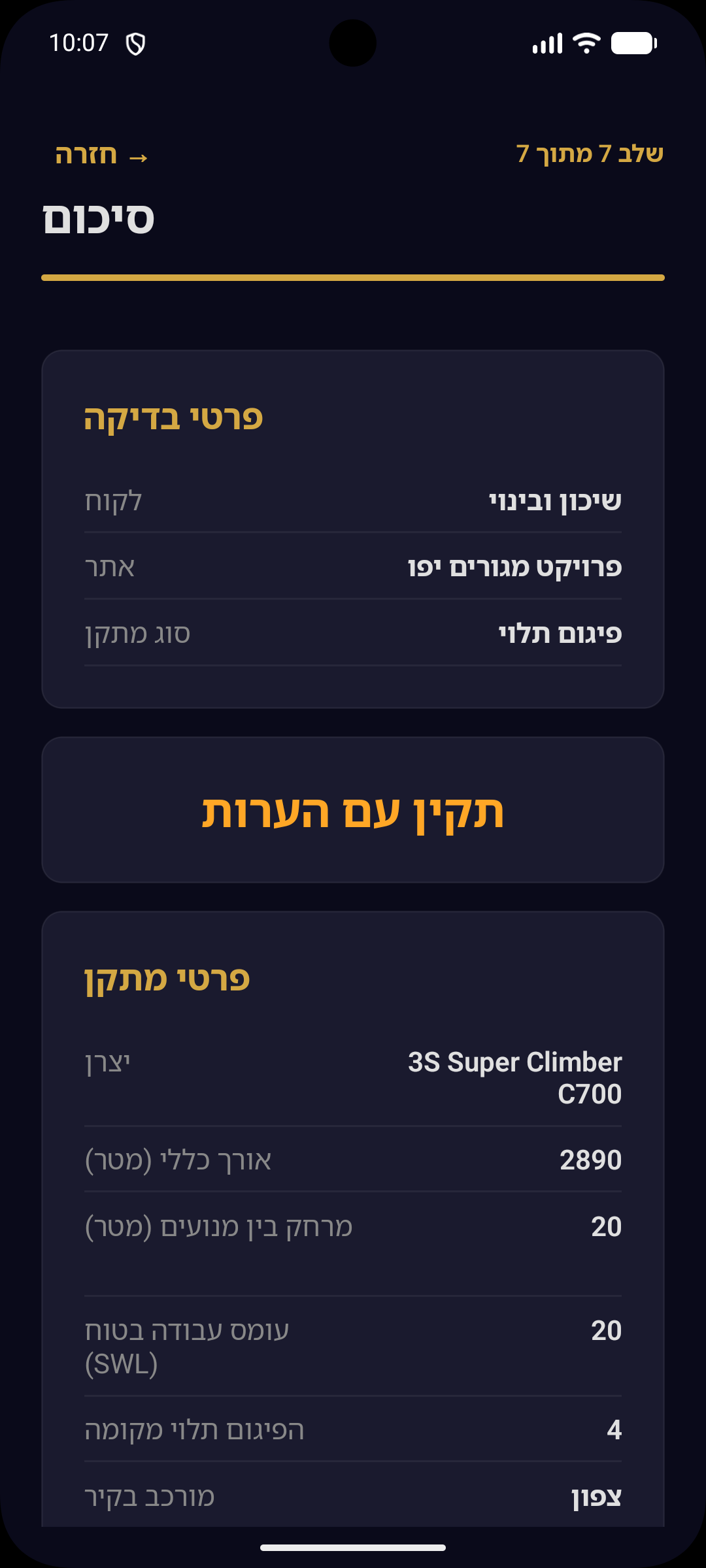Tap the פרטי בדיקה section header

pyautogui.click(x=173, y=419)
